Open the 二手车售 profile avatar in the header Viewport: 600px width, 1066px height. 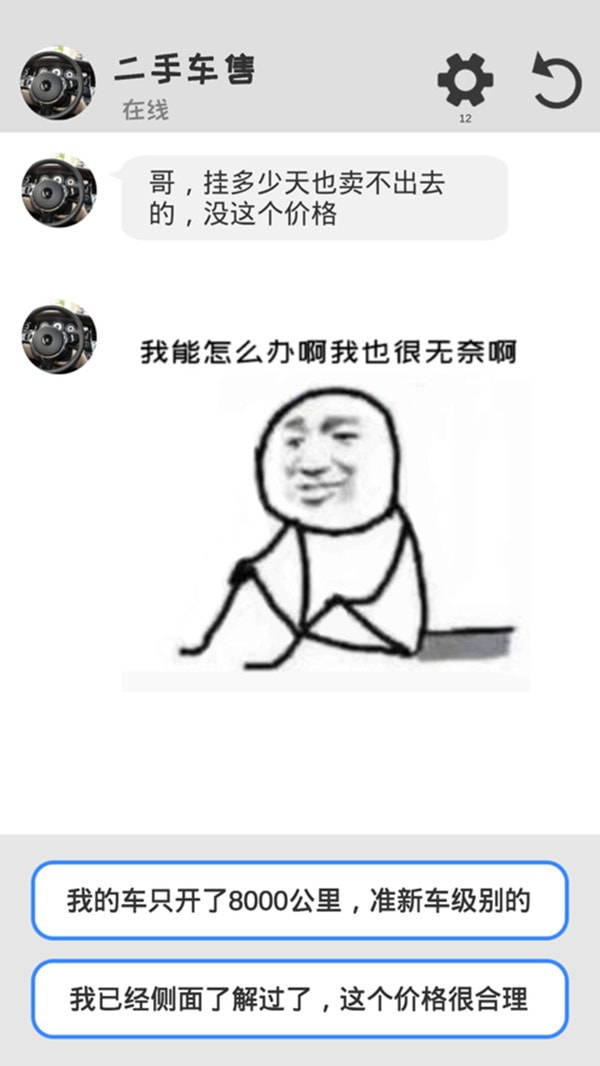pos(58,84)
